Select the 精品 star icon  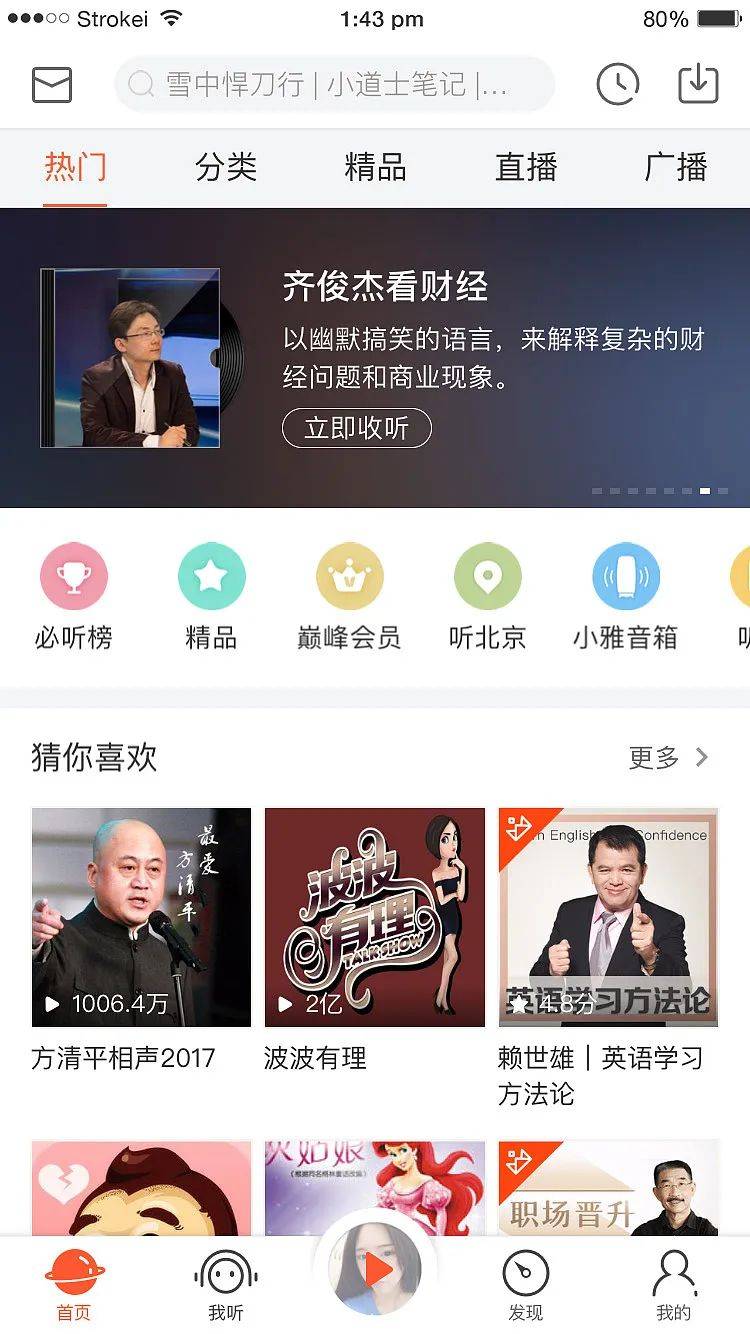tap(212, 576)
